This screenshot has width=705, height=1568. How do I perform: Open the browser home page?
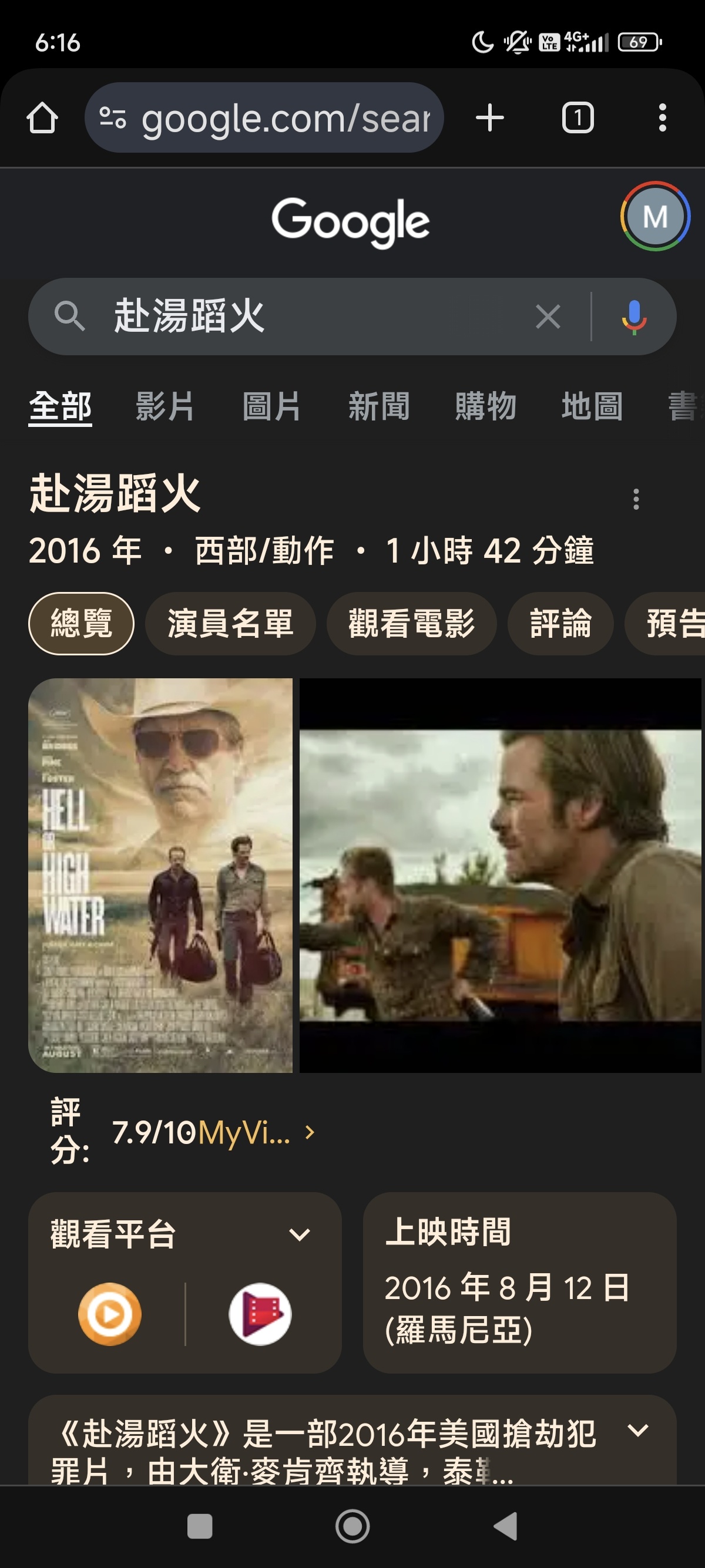pyautogui.click(x=43, y=117)
